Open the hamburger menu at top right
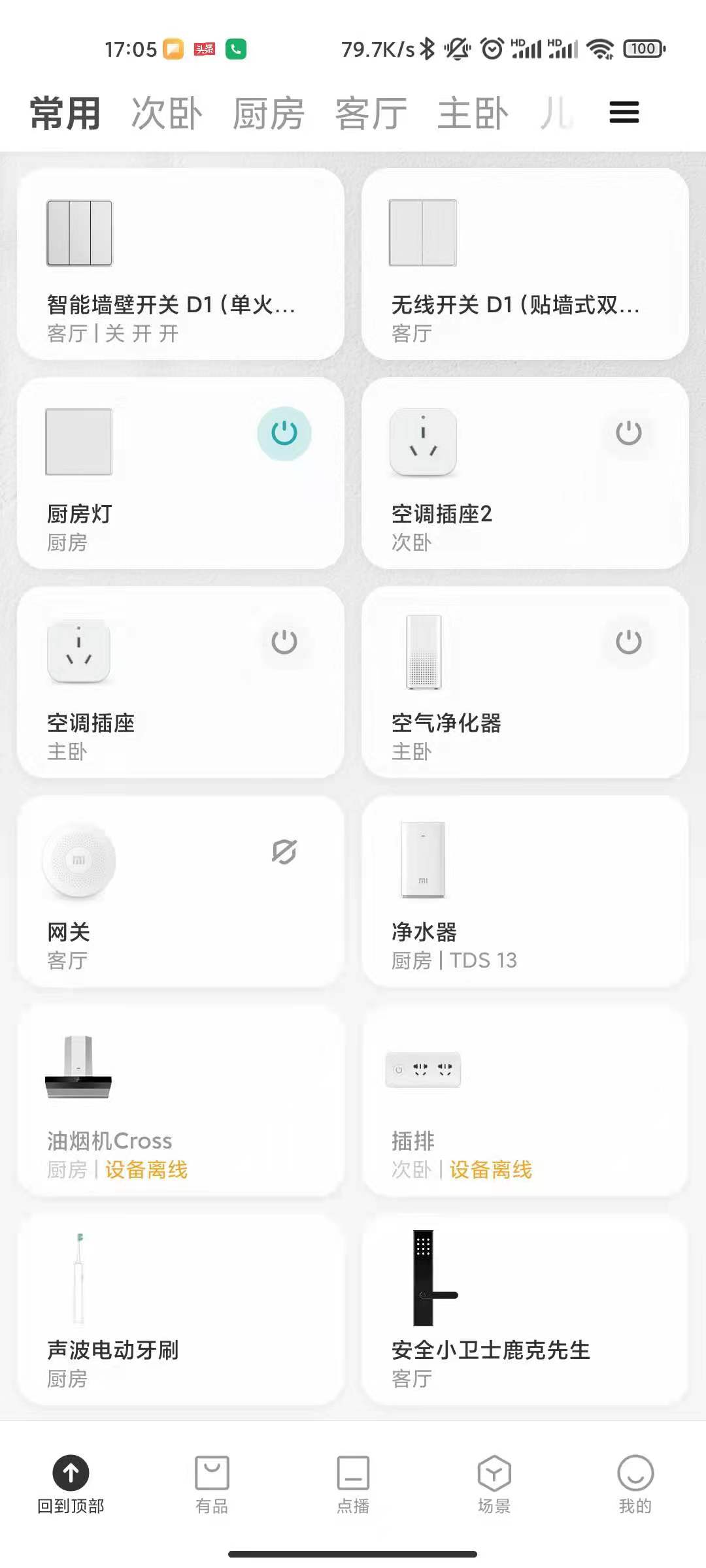This screenshot has width=706, height=1568. pos(622,112)
